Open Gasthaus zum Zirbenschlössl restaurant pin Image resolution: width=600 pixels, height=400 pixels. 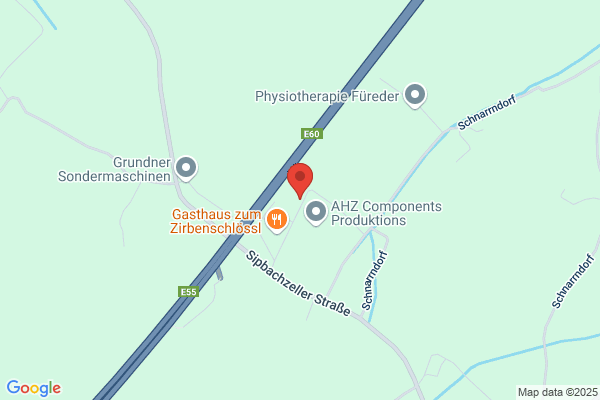(277, 220)
